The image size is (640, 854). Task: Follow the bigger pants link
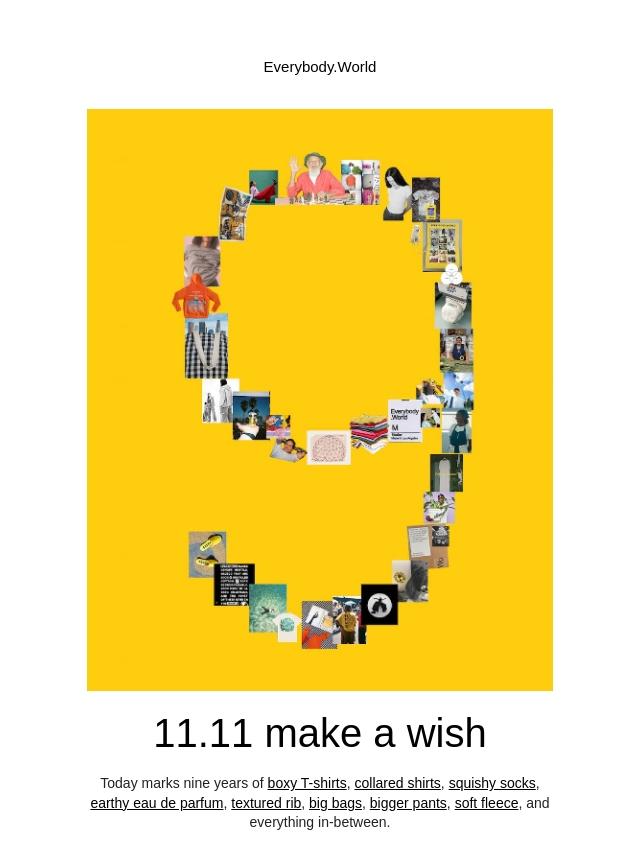pyautogui.click(x=408, y=803)
